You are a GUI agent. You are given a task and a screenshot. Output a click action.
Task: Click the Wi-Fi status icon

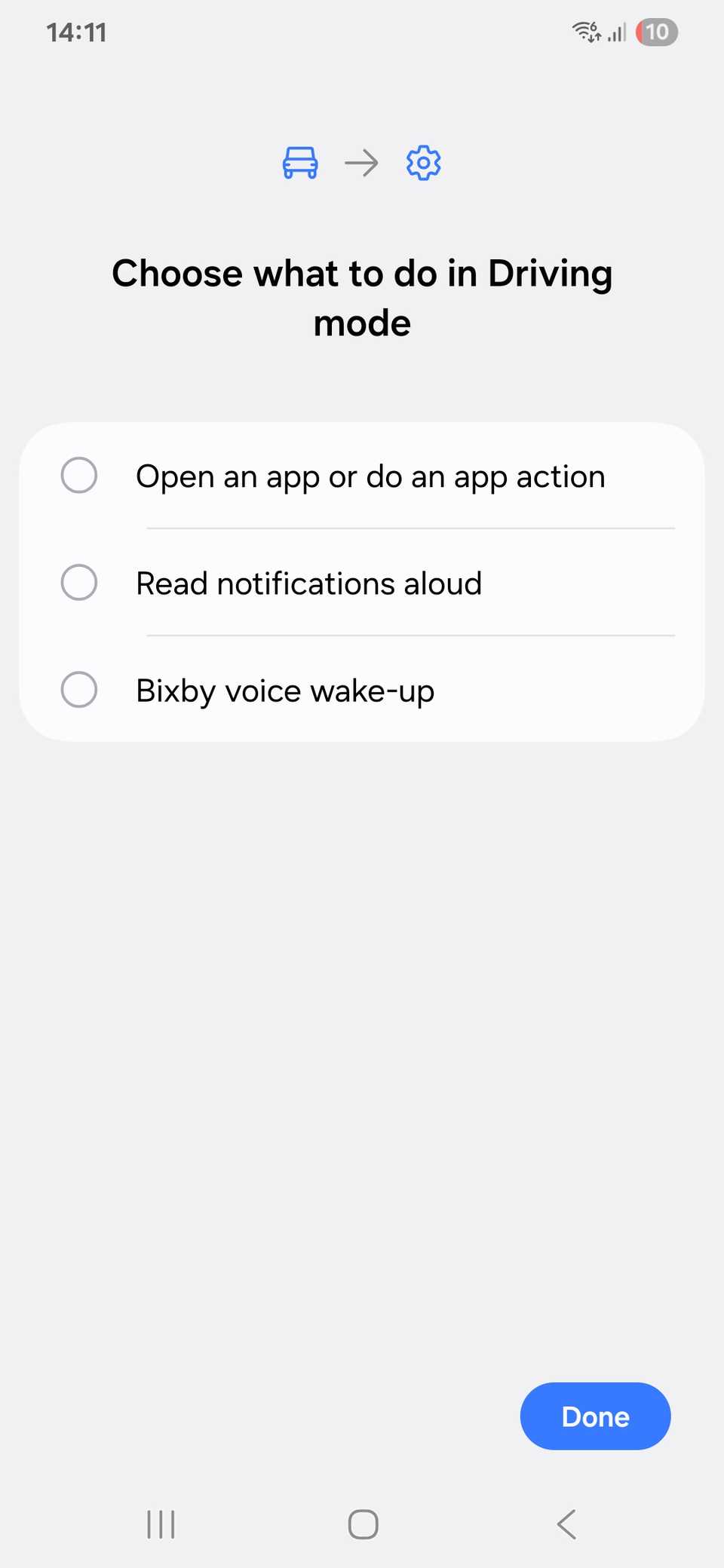584,32
